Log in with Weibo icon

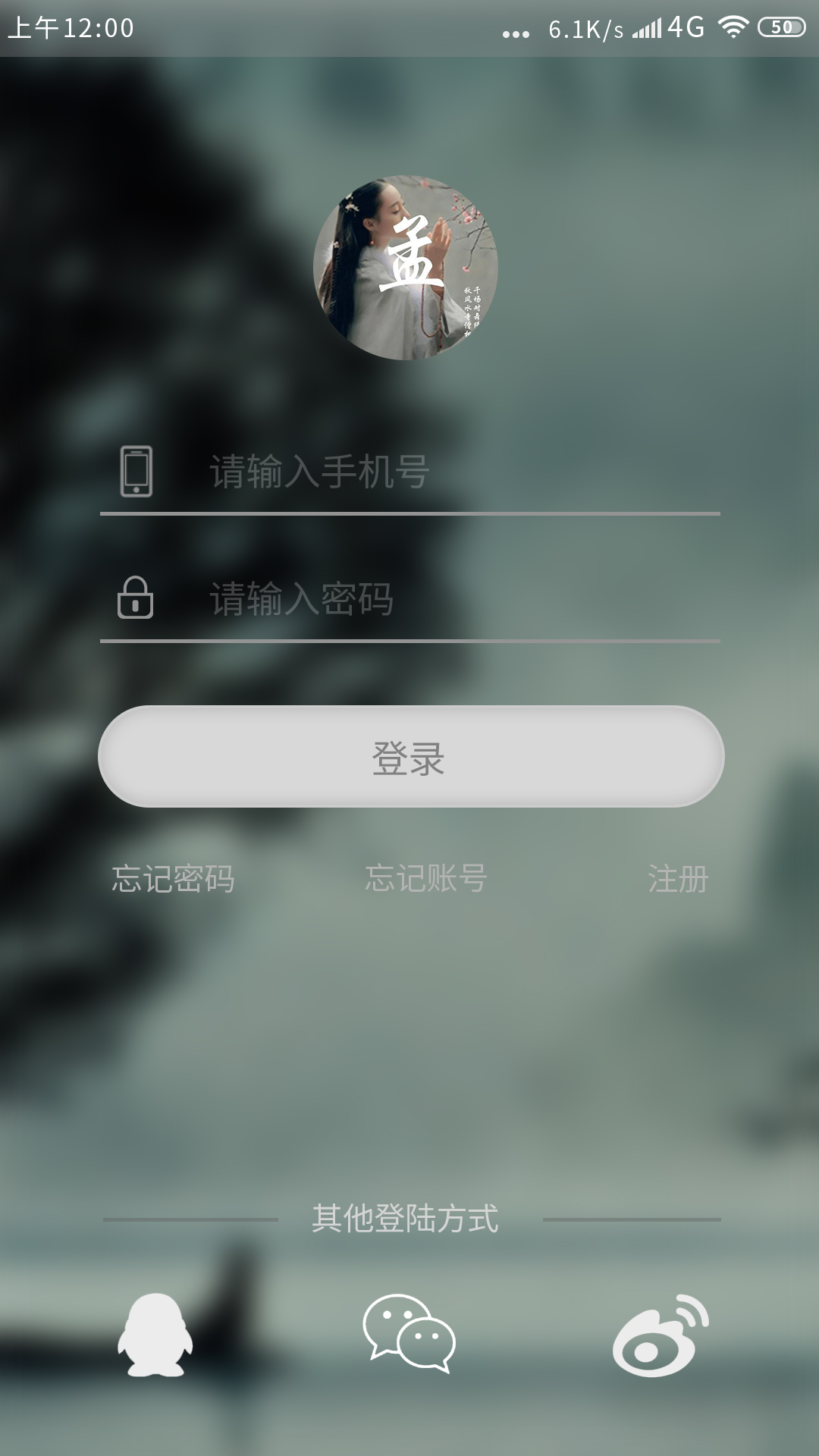(660, 1335)
